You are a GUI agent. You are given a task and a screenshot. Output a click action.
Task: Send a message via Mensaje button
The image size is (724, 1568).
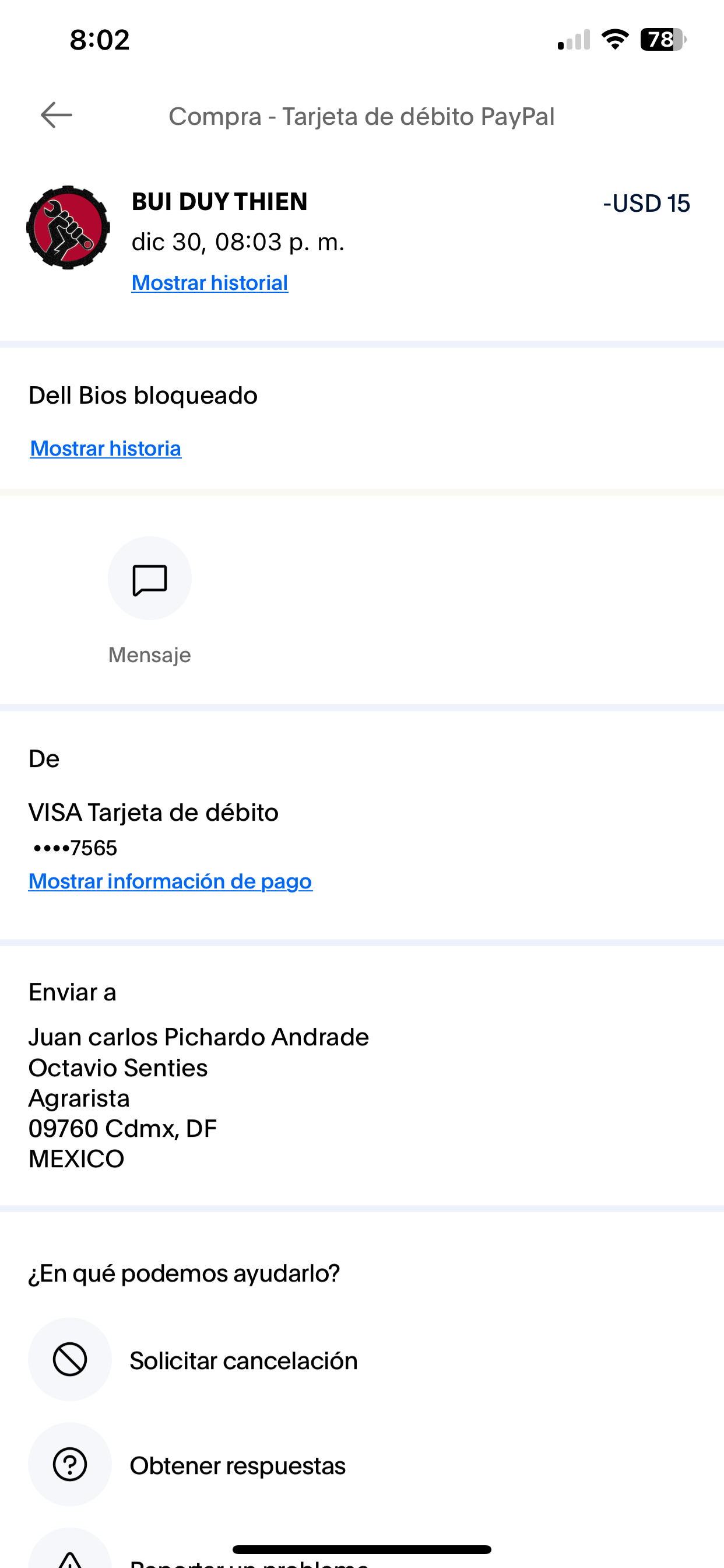click(x=150, y=579)
